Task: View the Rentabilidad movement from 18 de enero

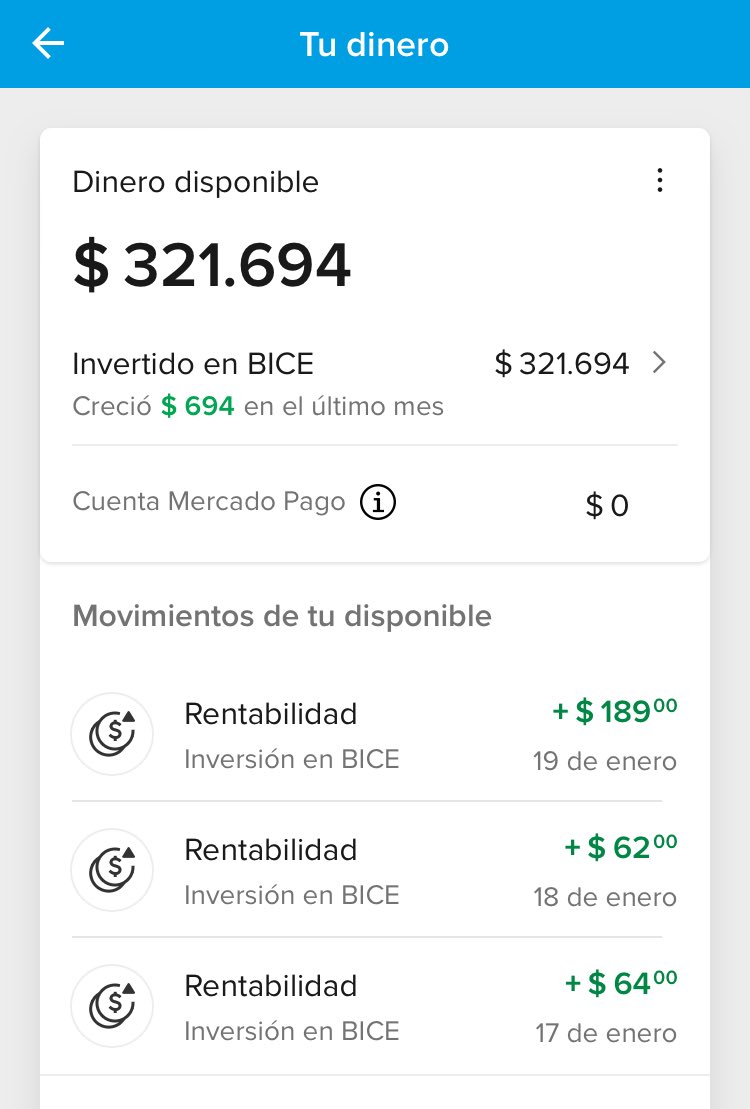Action: (374, 871)
